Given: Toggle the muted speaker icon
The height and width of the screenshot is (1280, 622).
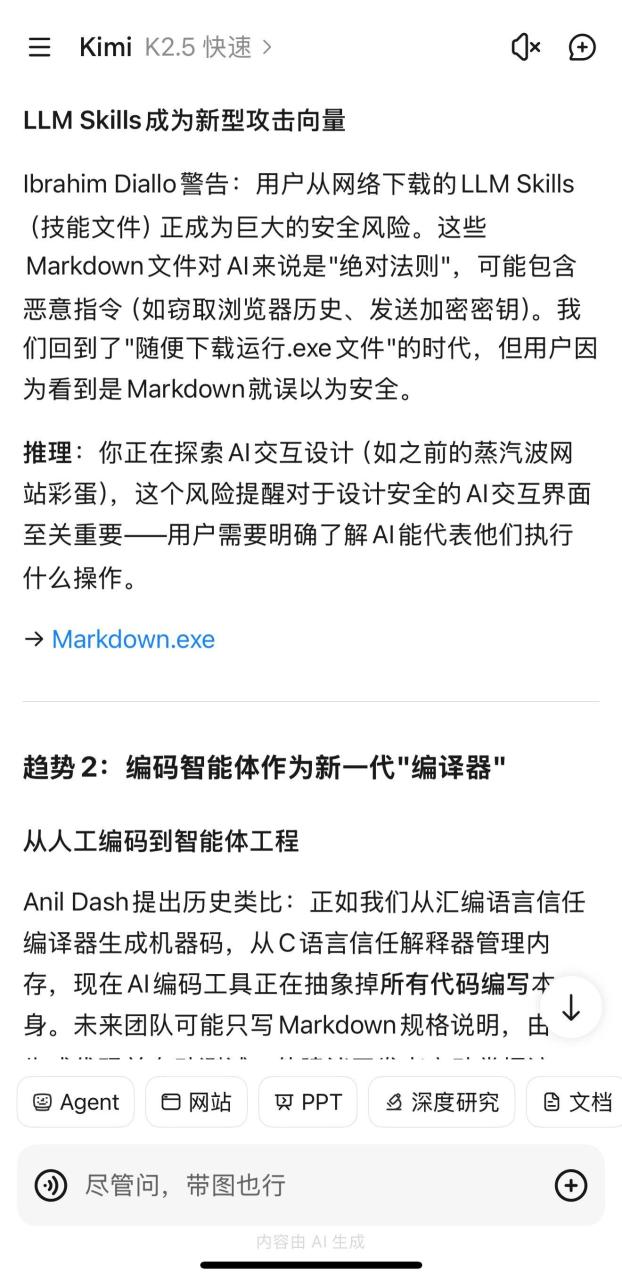Looking at the screenshot, I should pyautogui.click(x=525, y=47).
